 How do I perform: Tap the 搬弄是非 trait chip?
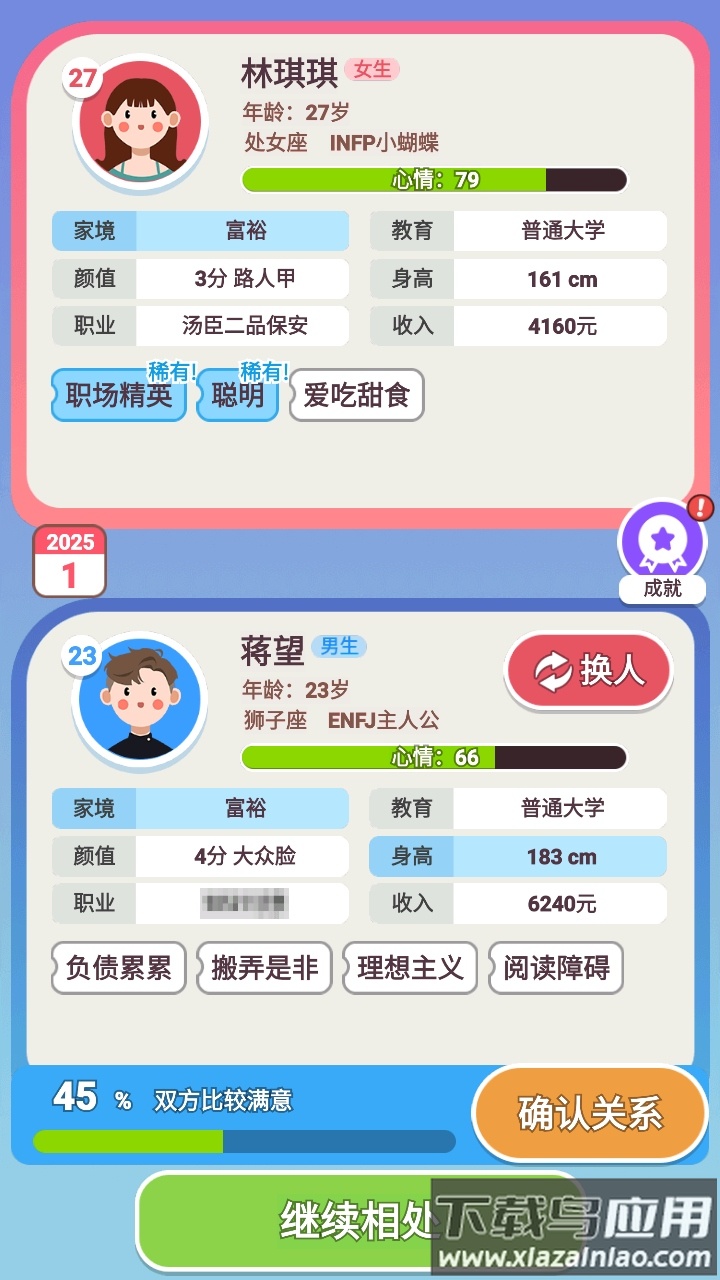tap(265, 967)
